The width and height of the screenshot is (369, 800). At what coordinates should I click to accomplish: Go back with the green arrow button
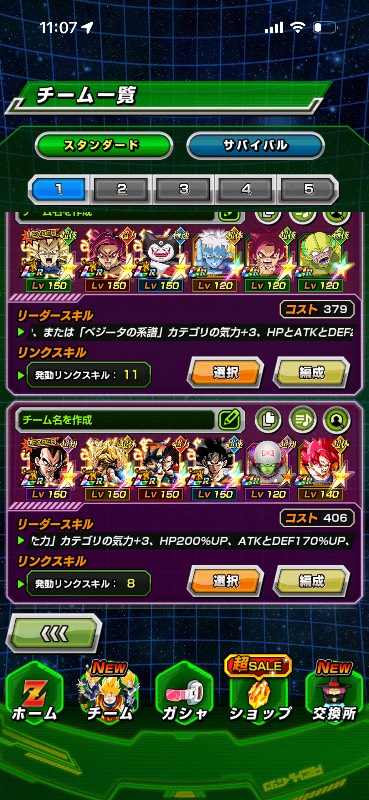point(54,633)
